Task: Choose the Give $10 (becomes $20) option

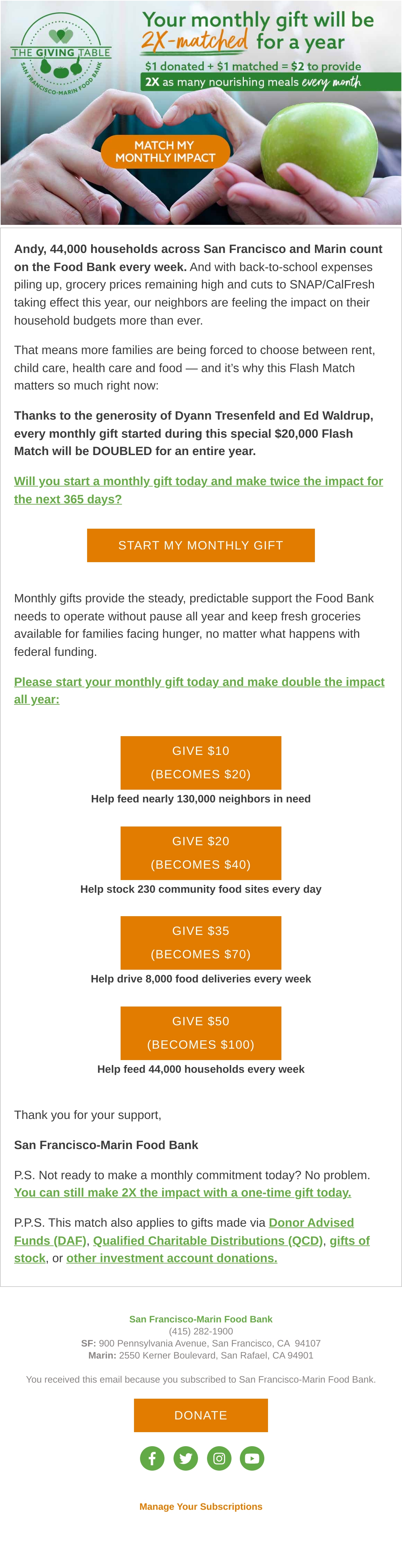Action: pos(201,763)
